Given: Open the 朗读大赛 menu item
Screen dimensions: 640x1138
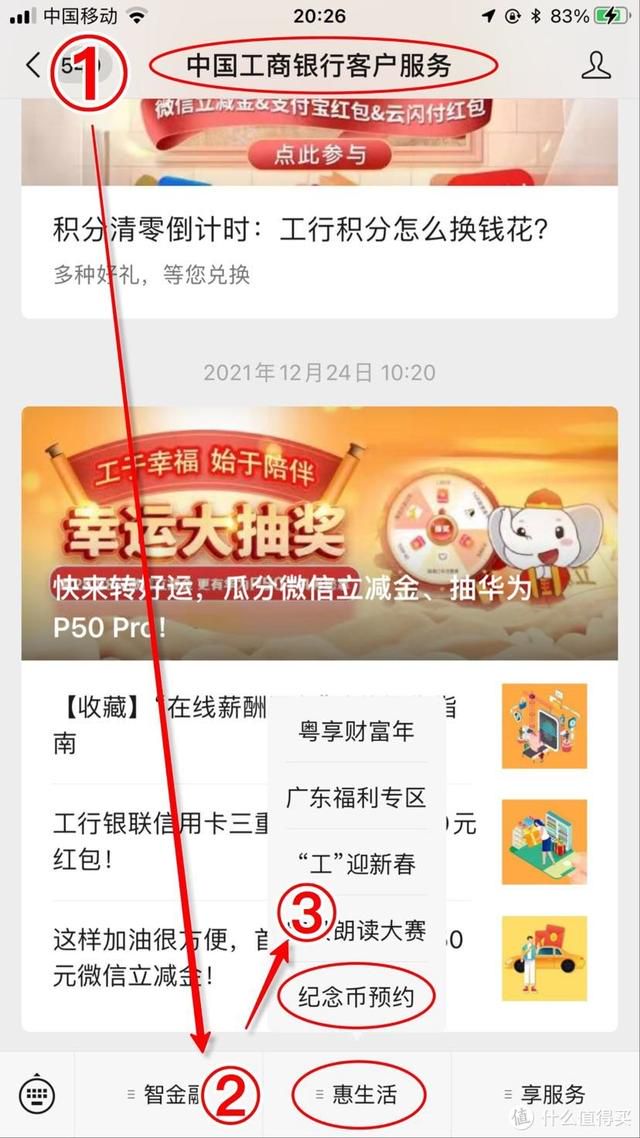Looking at the screenshot, I should click(356, 930).
